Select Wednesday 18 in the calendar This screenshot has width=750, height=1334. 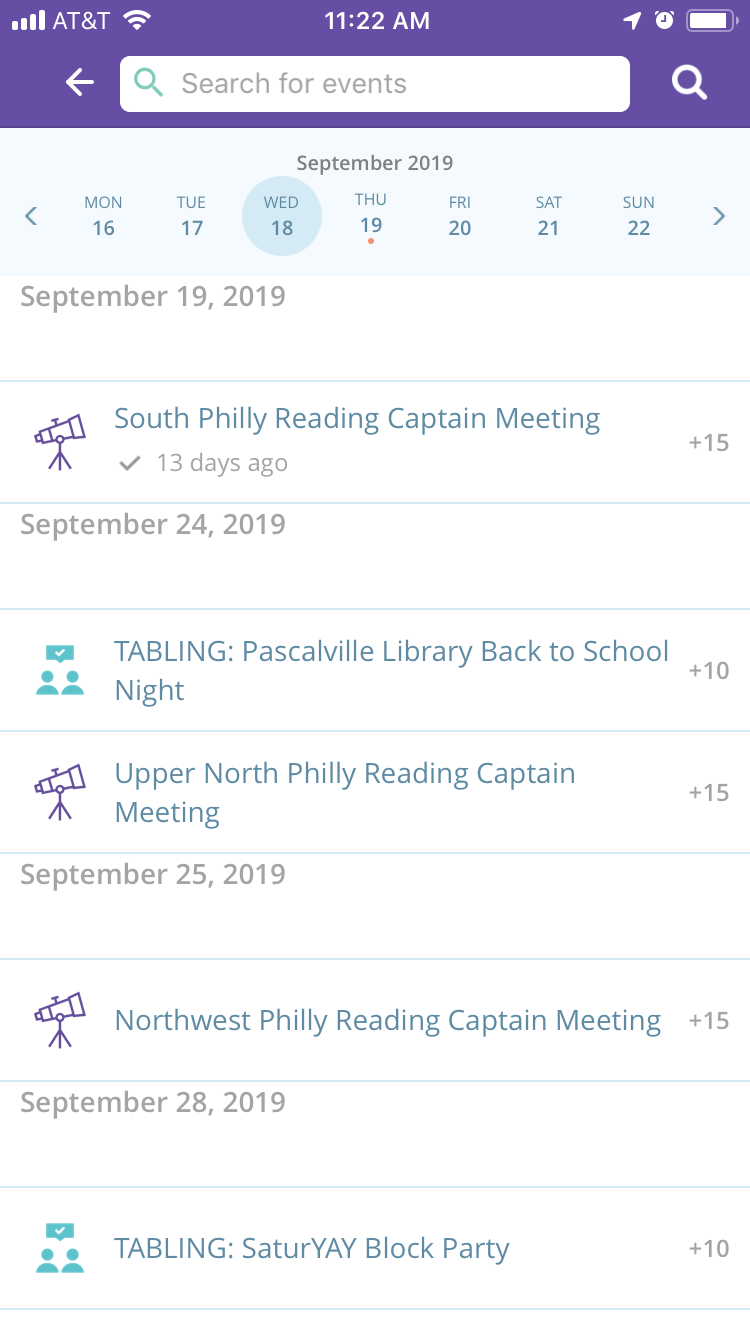[282, 216]
